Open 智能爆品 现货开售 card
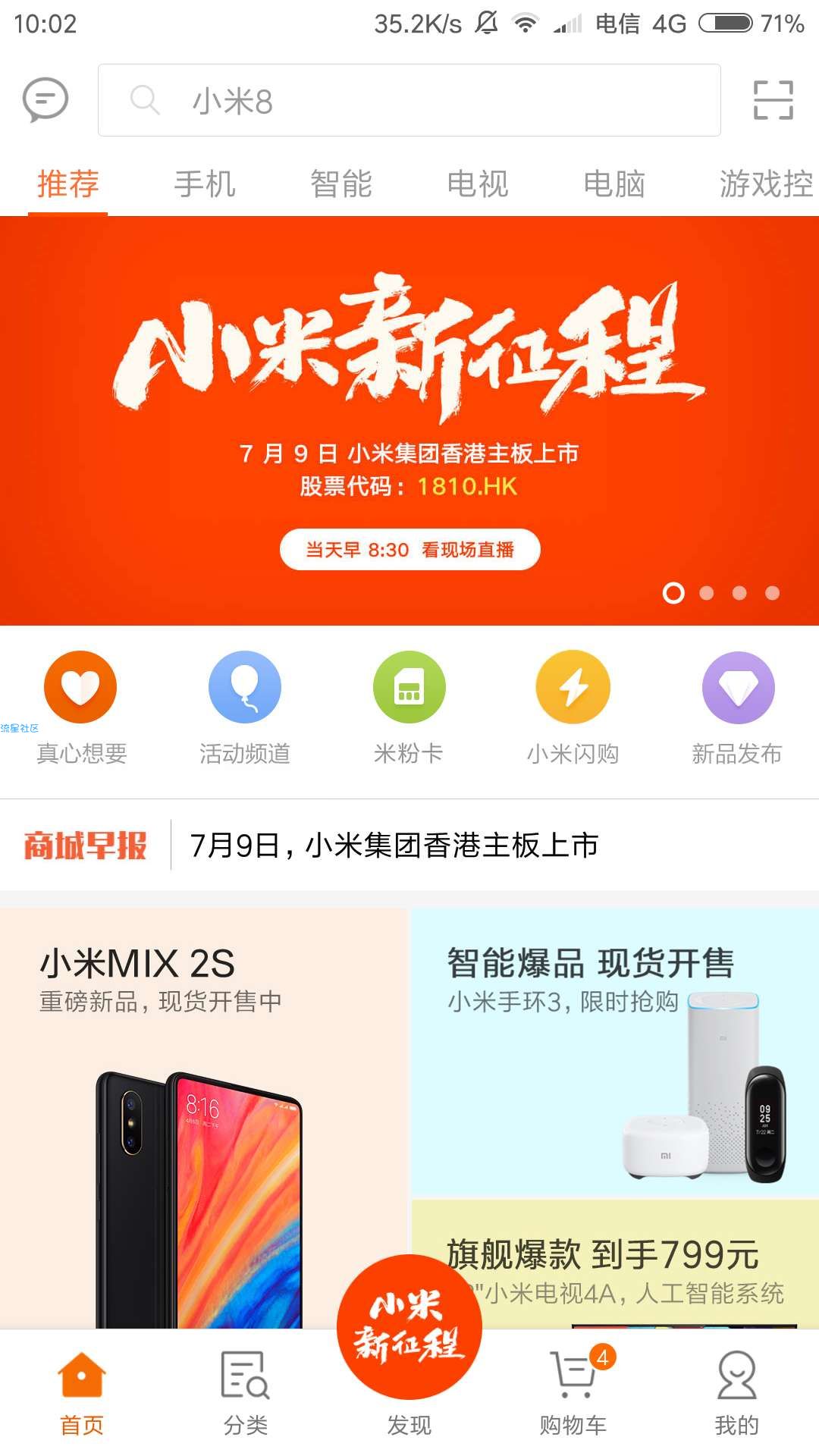This screenshot has height=1456, width=819. point(614,1054)
